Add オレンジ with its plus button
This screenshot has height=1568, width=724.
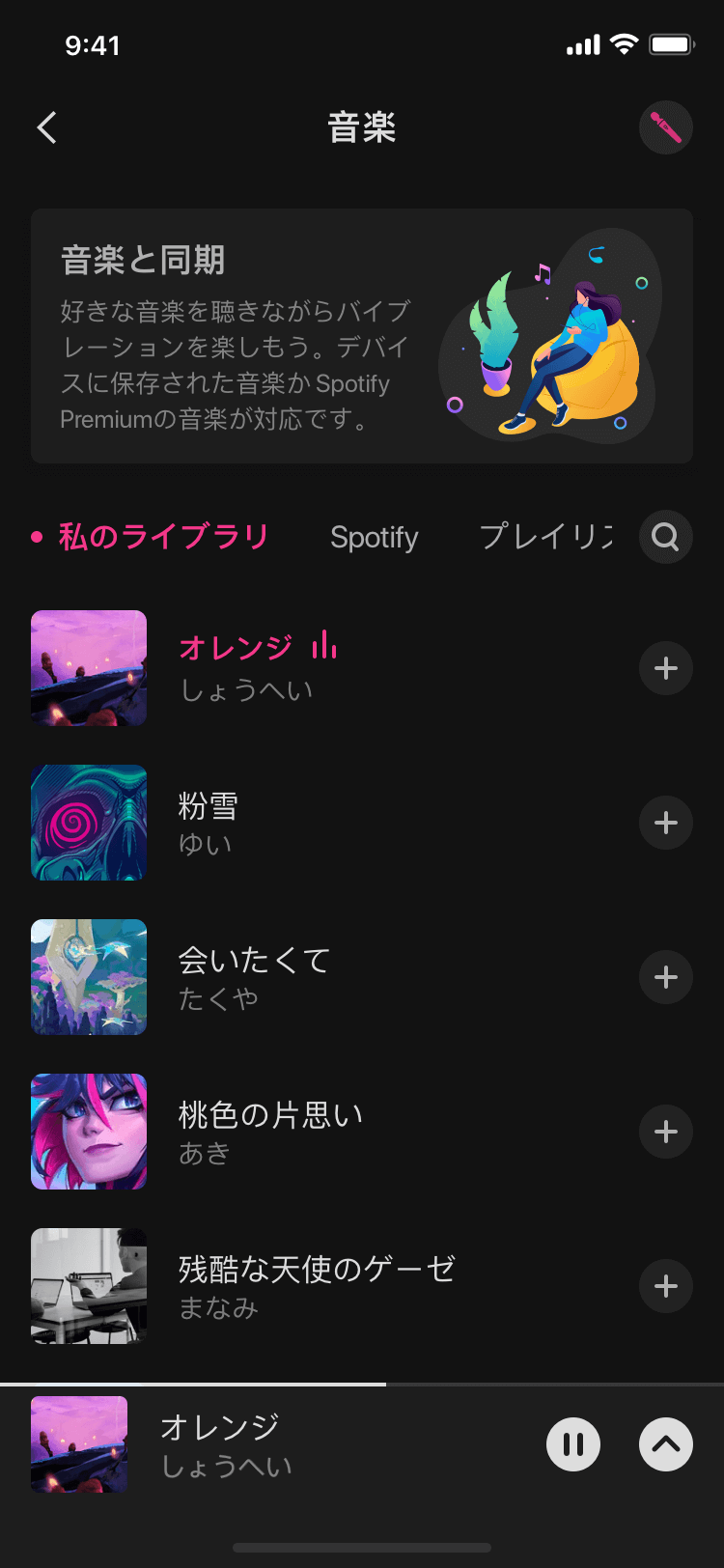point(665,667)
